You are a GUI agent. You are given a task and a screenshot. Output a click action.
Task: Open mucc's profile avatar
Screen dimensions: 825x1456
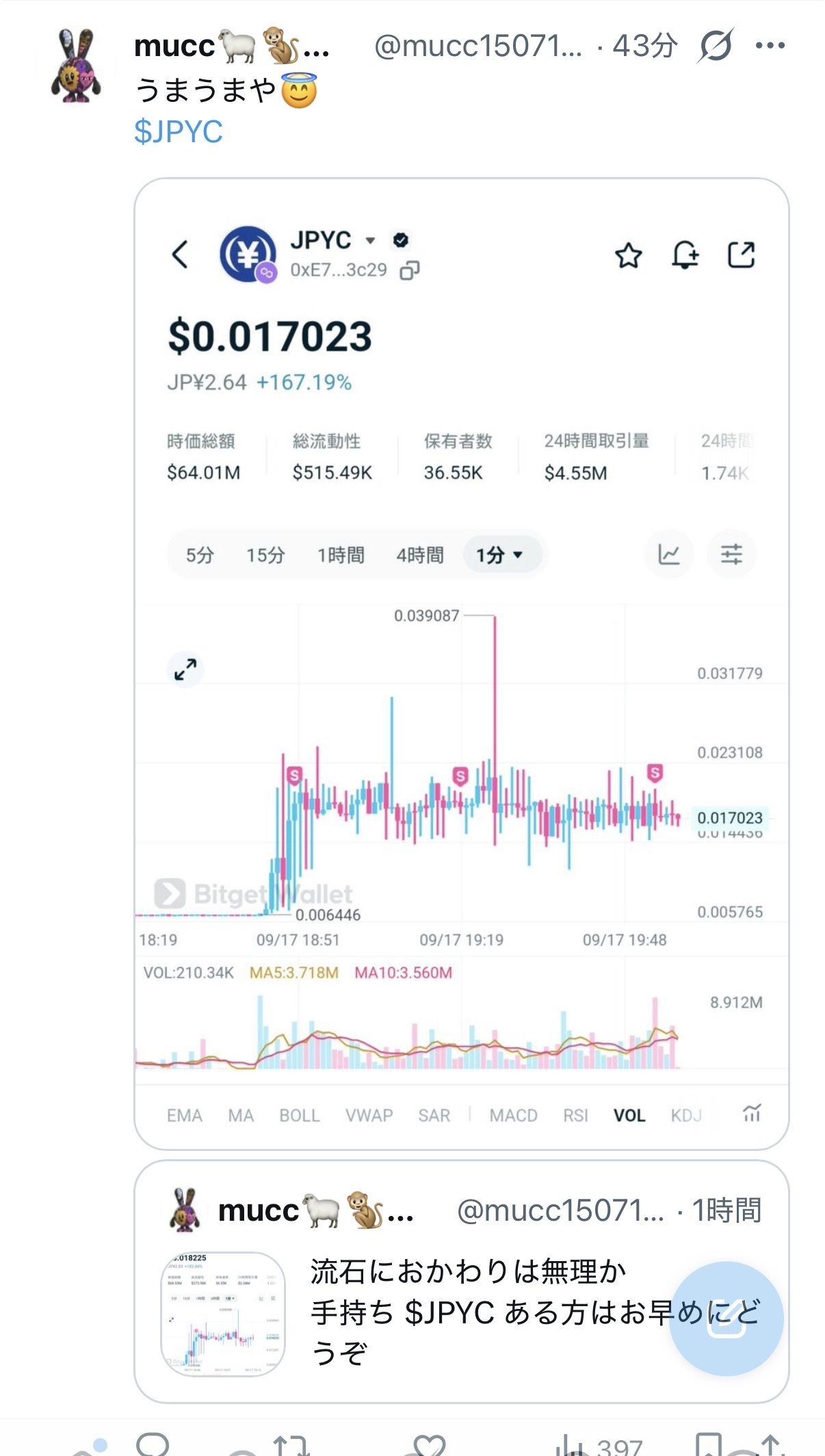coord(75,66)
